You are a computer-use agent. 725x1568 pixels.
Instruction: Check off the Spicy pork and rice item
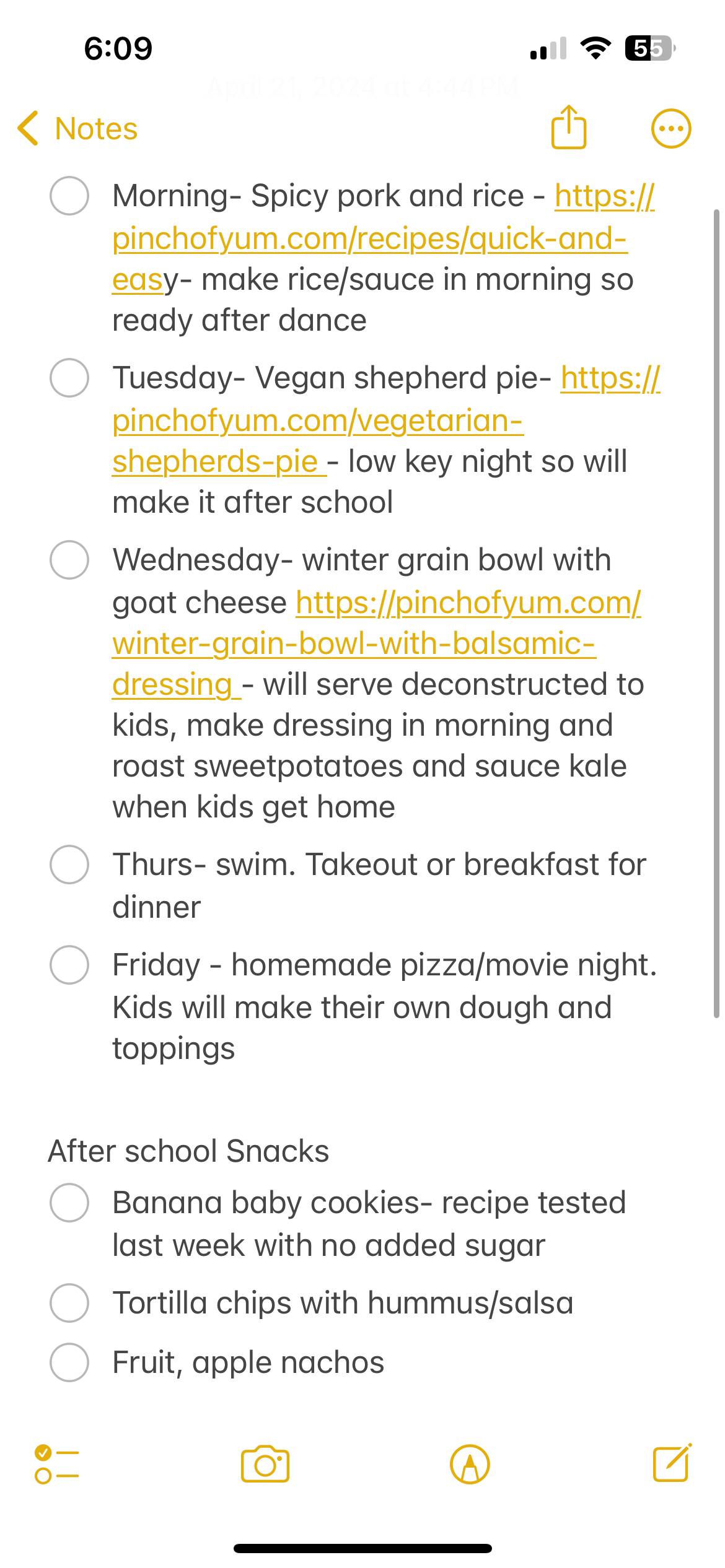69,196
